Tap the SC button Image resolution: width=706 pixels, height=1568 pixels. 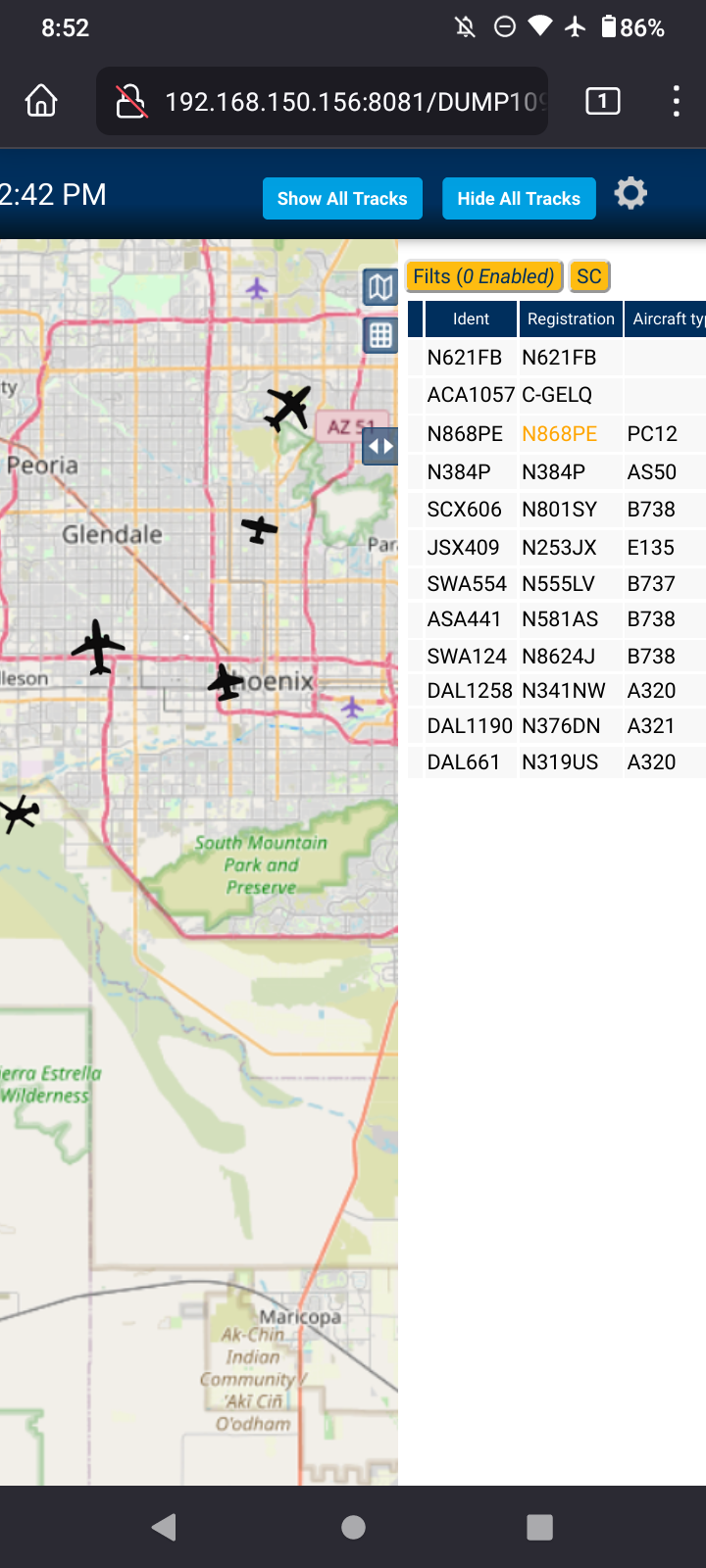(589, 276)
